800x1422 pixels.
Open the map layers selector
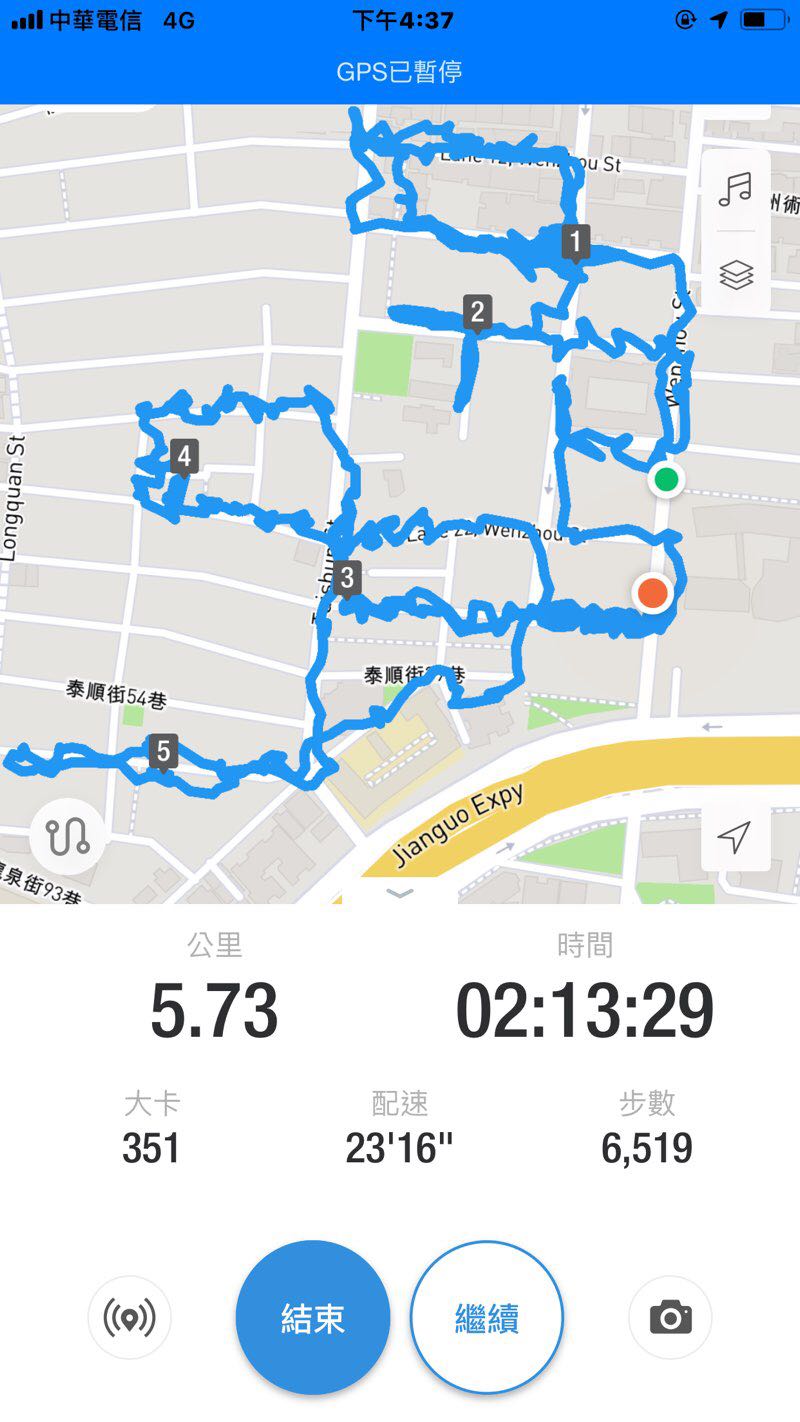point(736,274)
